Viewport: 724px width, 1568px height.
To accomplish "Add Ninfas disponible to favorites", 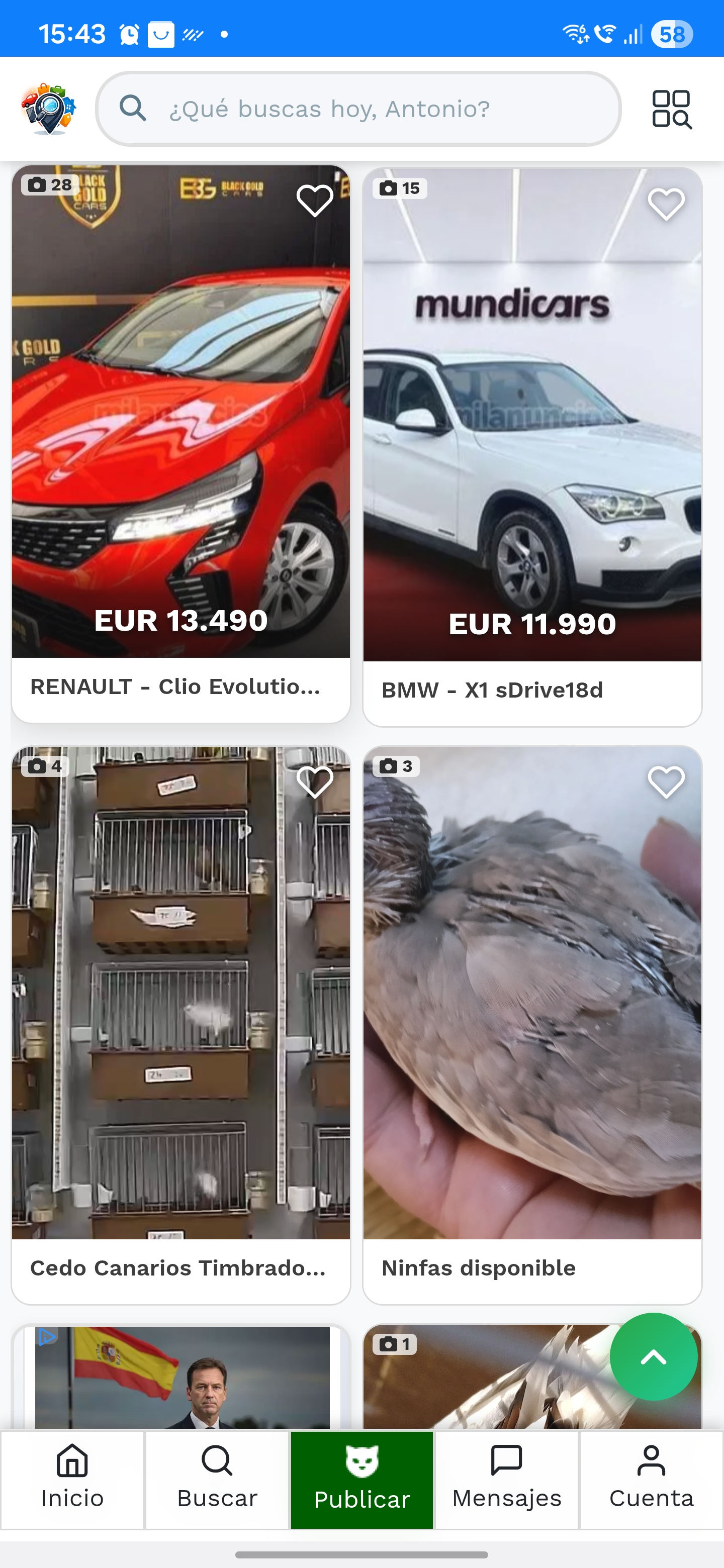I will coord(666,781).
